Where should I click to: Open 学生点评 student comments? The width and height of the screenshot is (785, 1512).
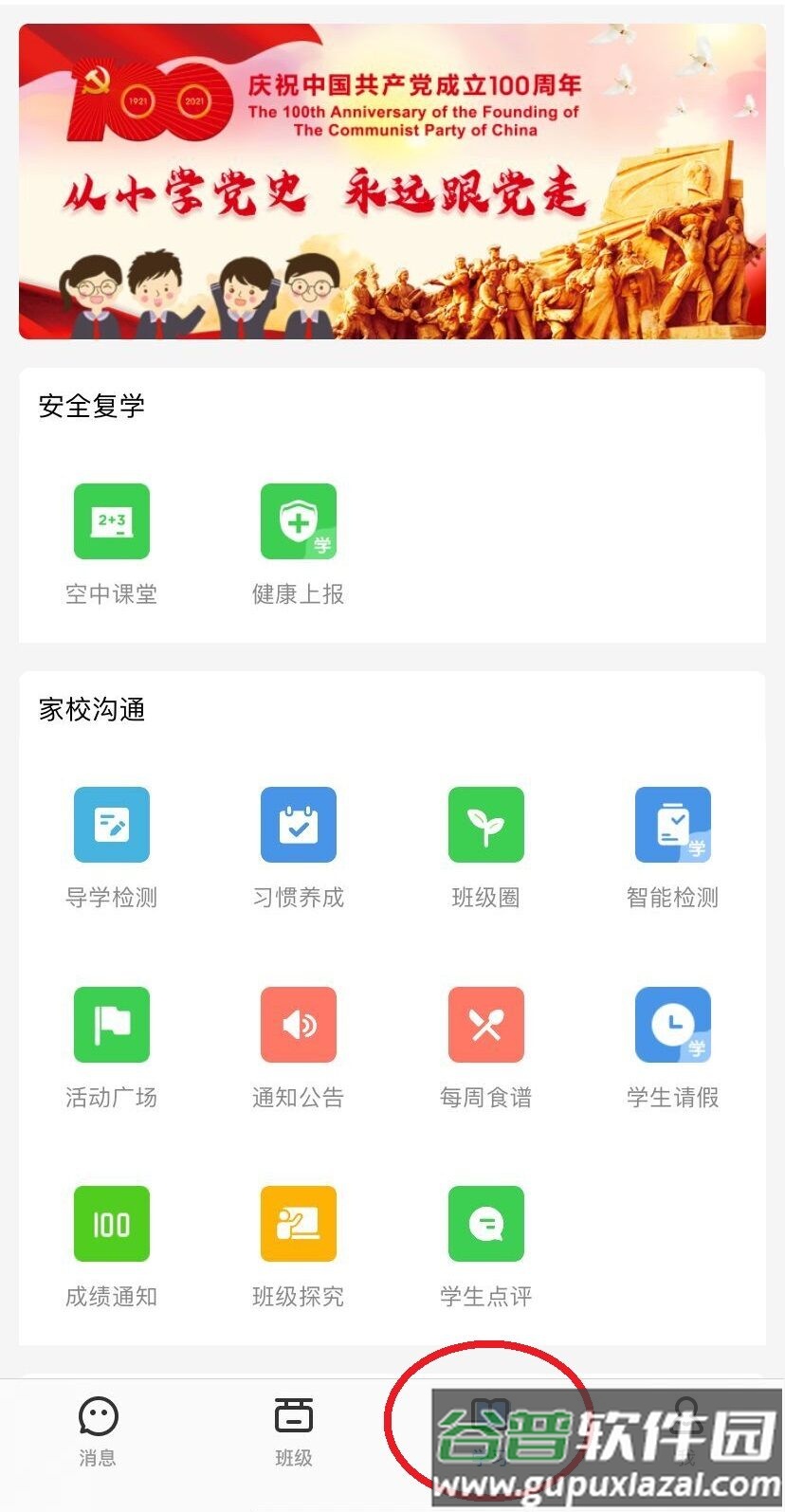(x=485, y=1223)
